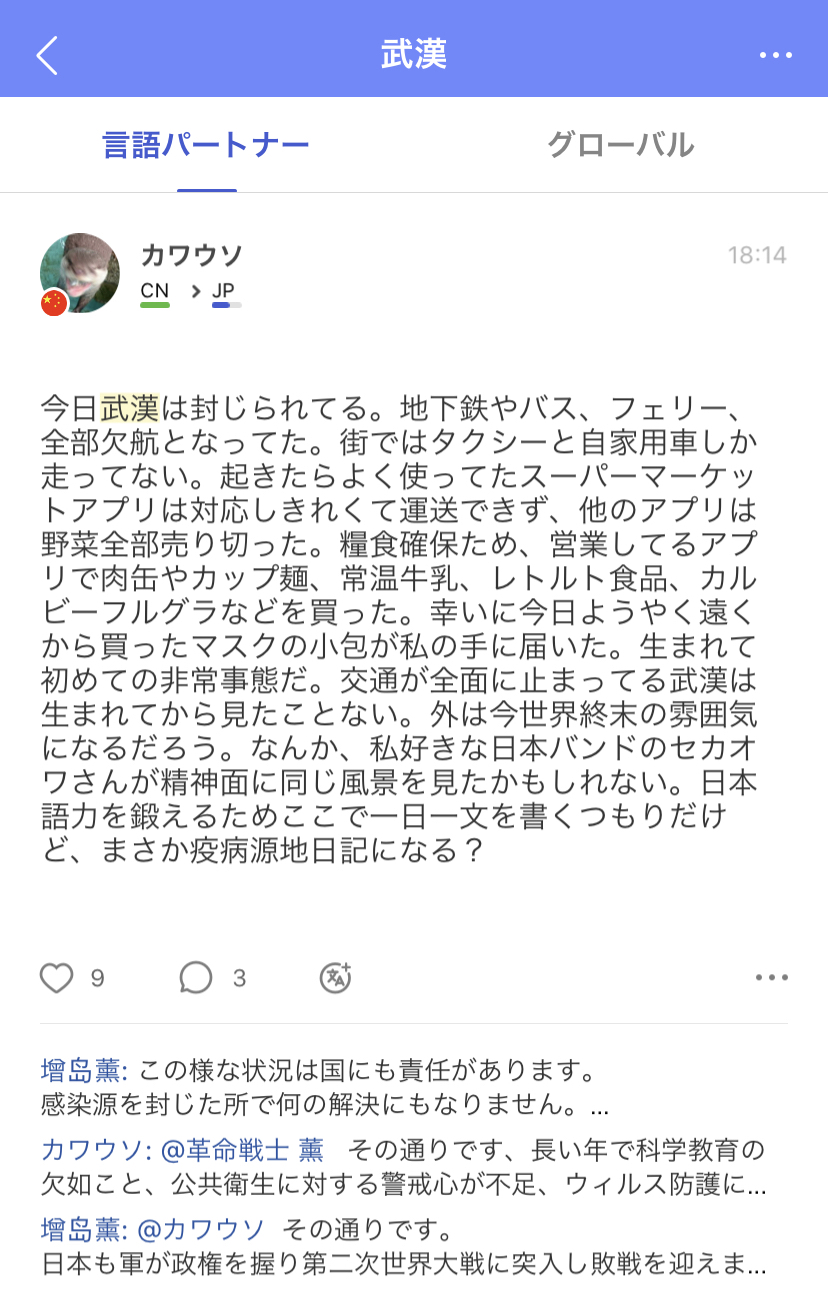
Task: Translate カワウソ's post
Action: click(336, 977)
